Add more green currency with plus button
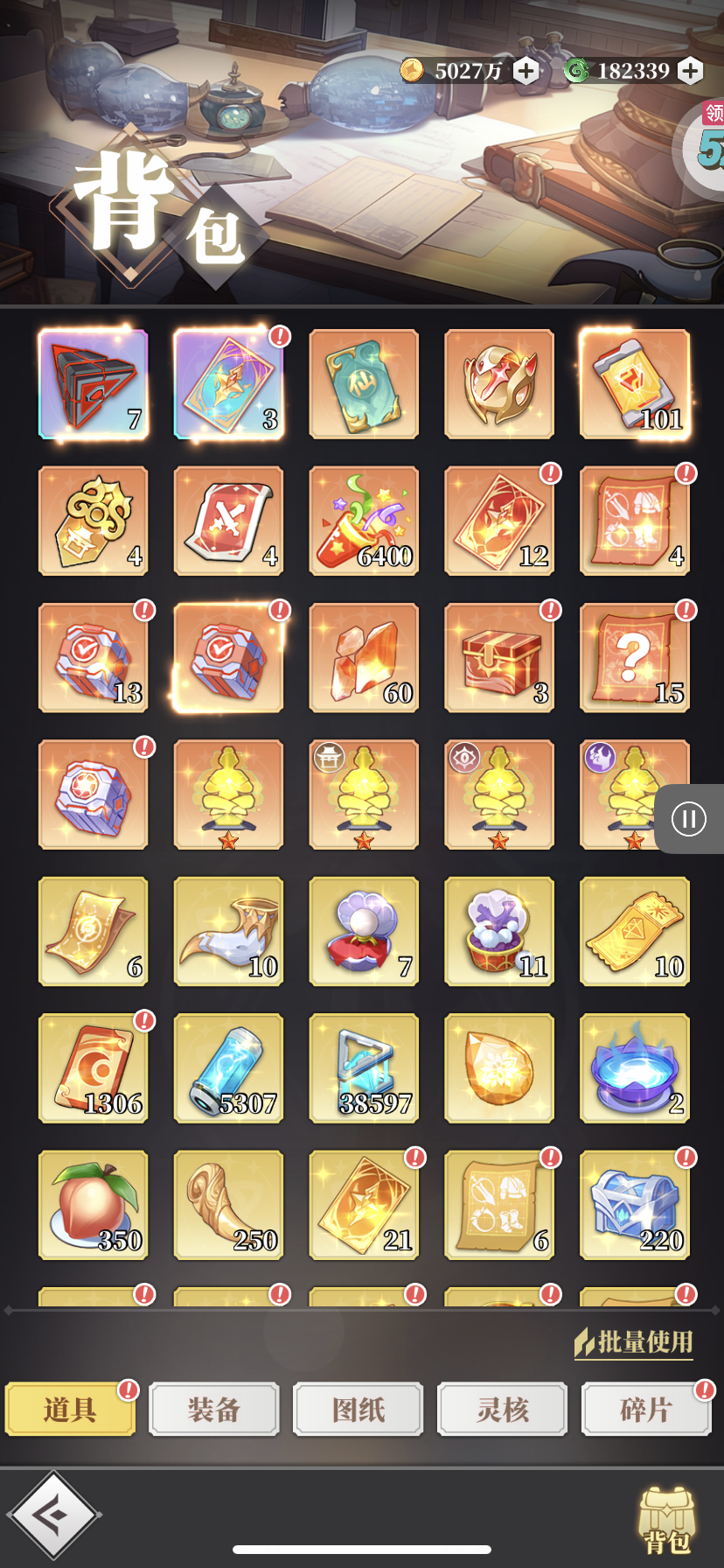The width and height of the screenshot is (724, 1568). pos(690,71)
